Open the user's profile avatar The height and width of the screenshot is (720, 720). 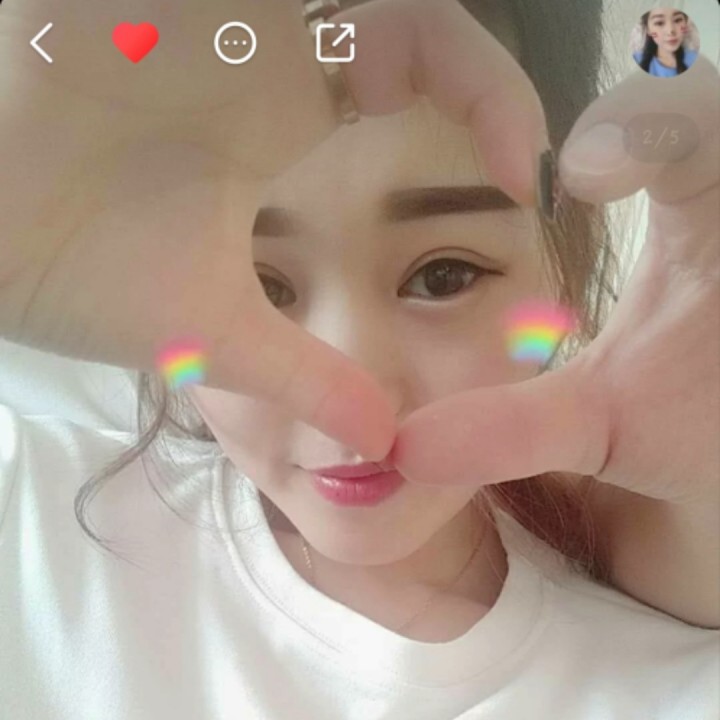(x=665, y=42)
